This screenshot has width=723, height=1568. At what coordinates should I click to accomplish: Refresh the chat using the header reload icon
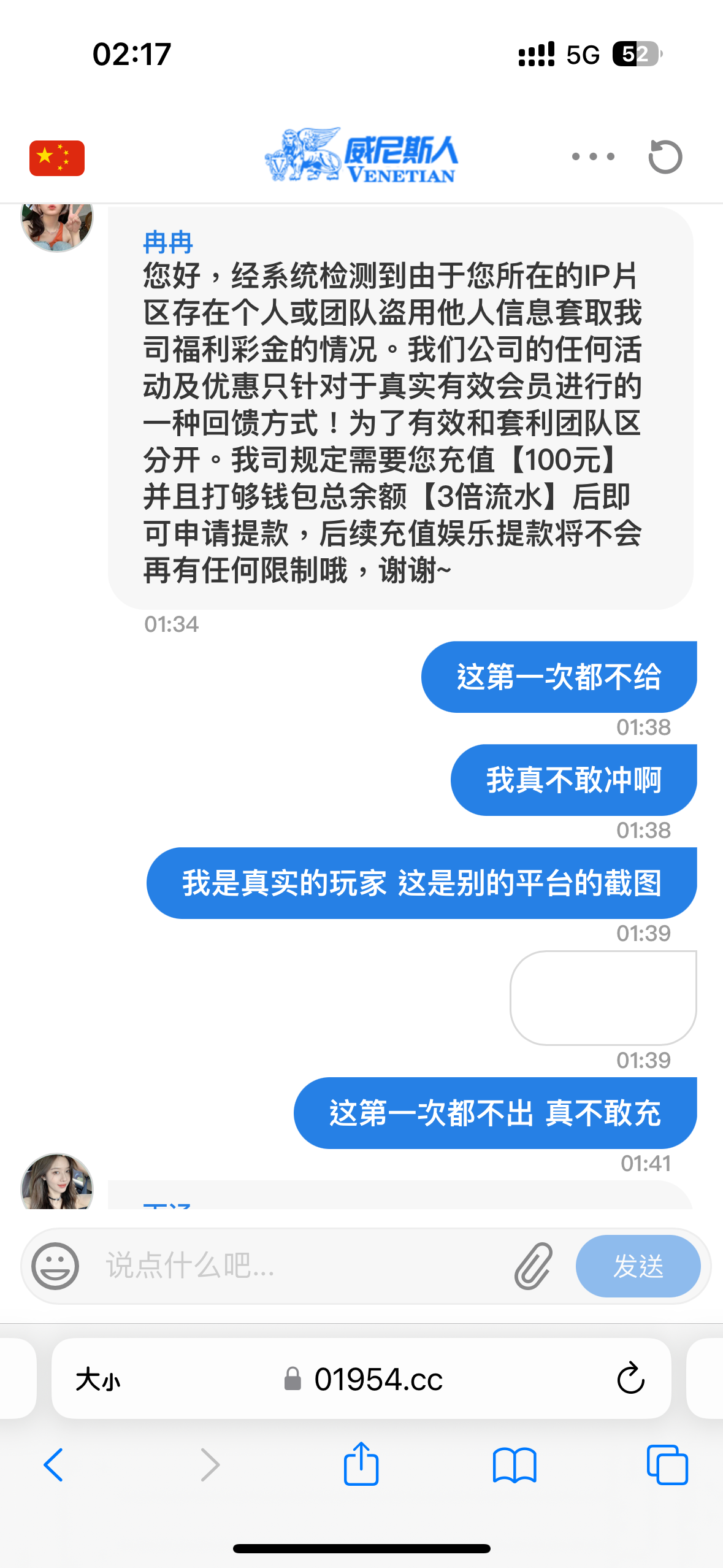pyautogui.click(x=665, y=156)
